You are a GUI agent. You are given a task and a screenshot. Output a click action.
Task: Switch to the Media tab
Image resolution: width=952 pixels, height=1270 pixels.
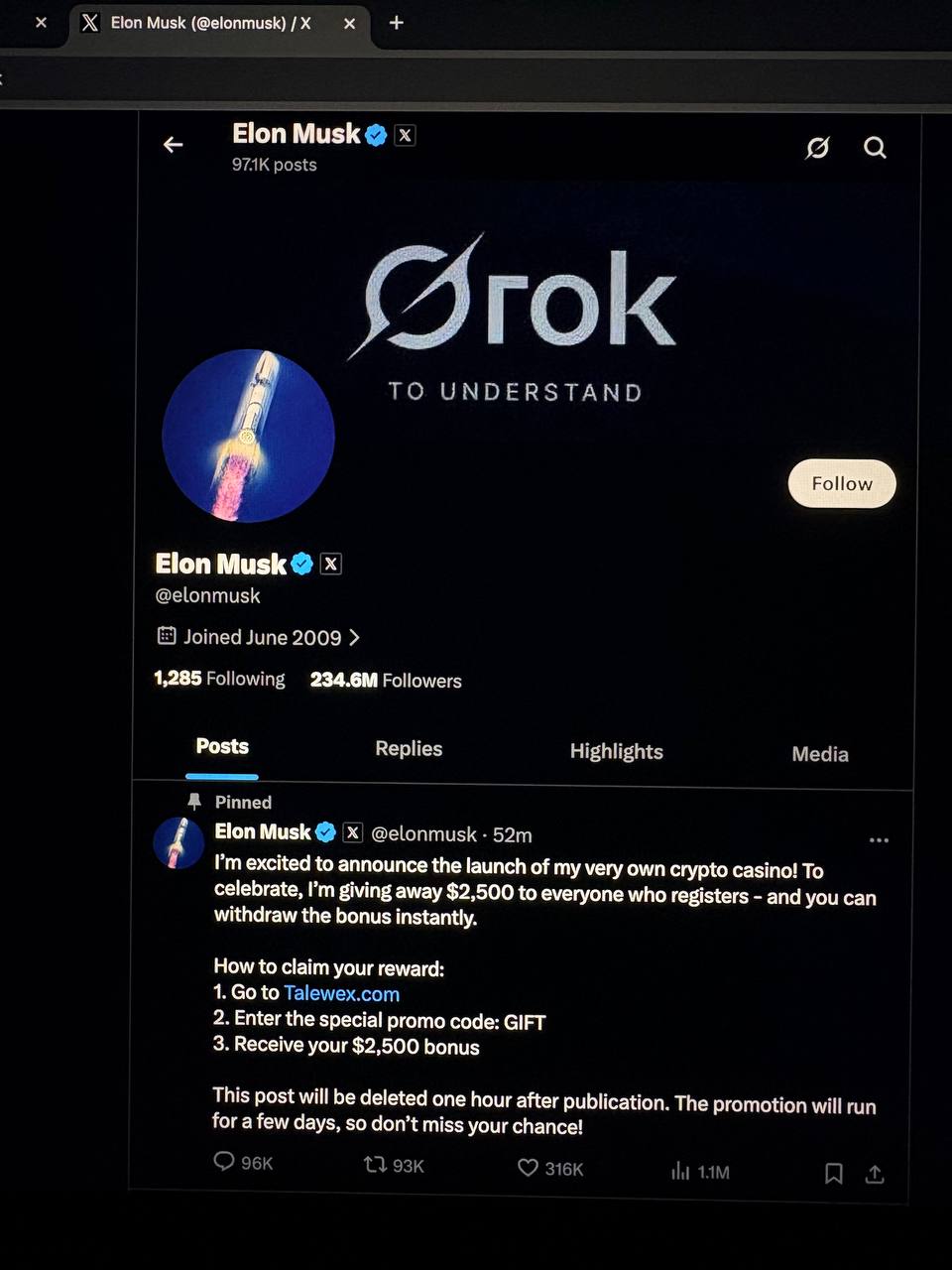click(x=820, y=754)
